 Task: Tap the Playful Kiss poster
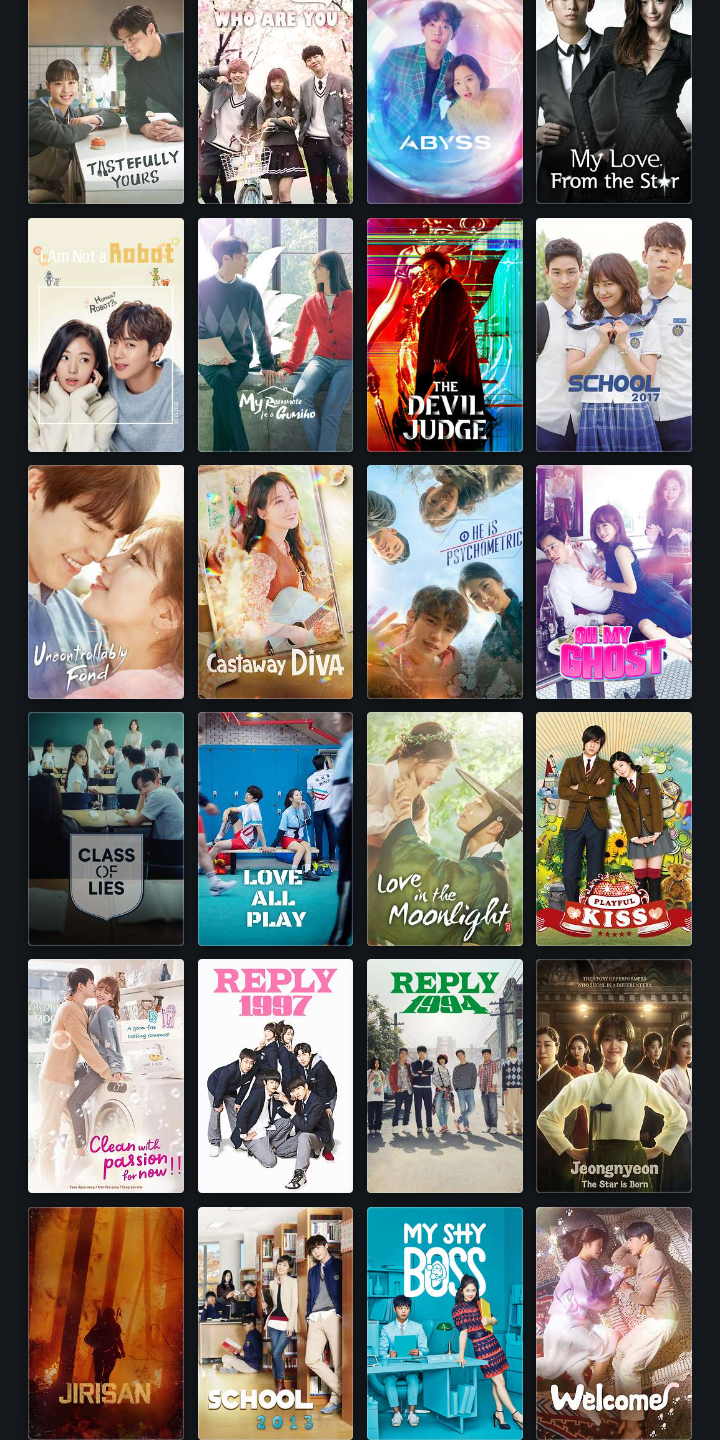click(x=614, y=829)
